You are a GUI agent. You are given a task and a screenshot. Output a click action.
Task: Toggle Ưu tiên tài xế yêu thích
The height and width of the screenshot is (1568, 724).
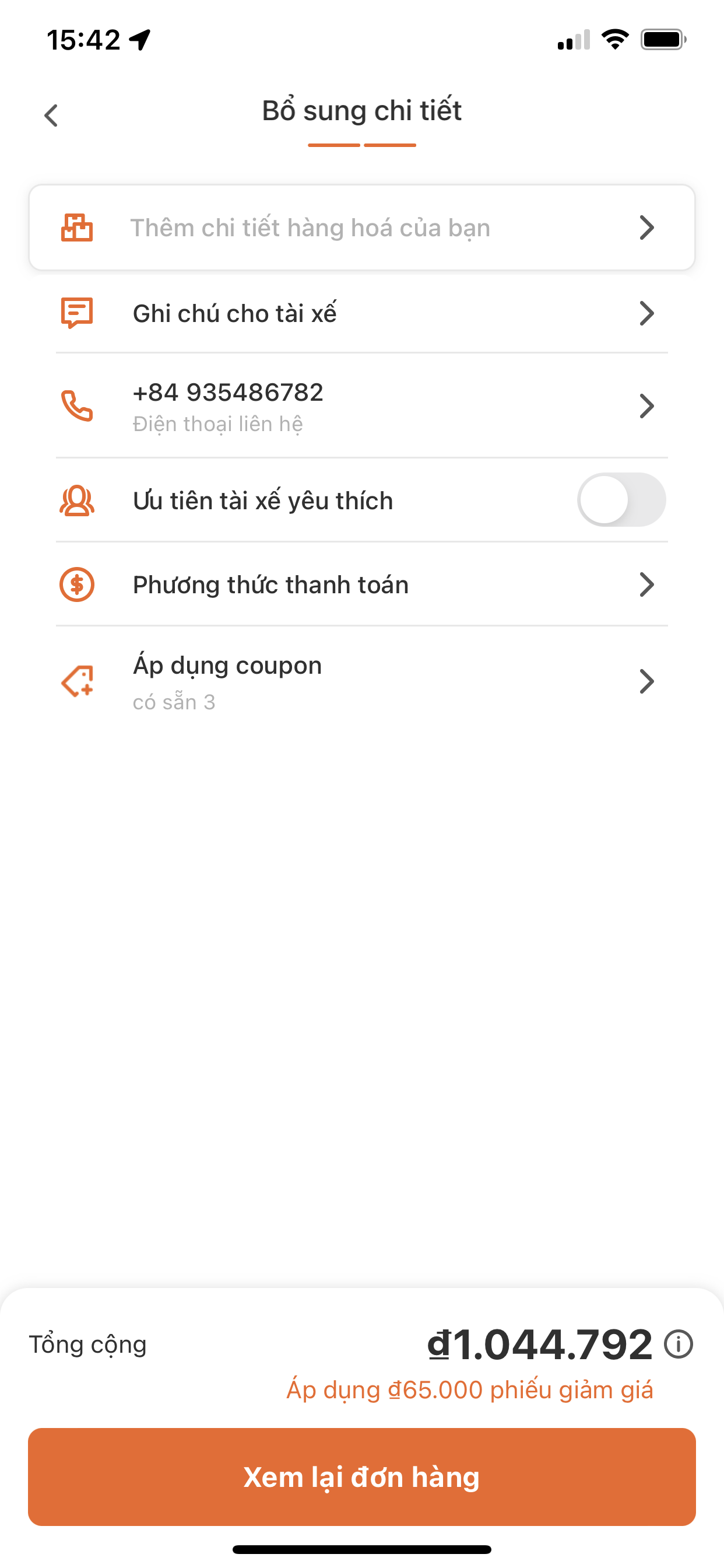(x=621, y=501)
